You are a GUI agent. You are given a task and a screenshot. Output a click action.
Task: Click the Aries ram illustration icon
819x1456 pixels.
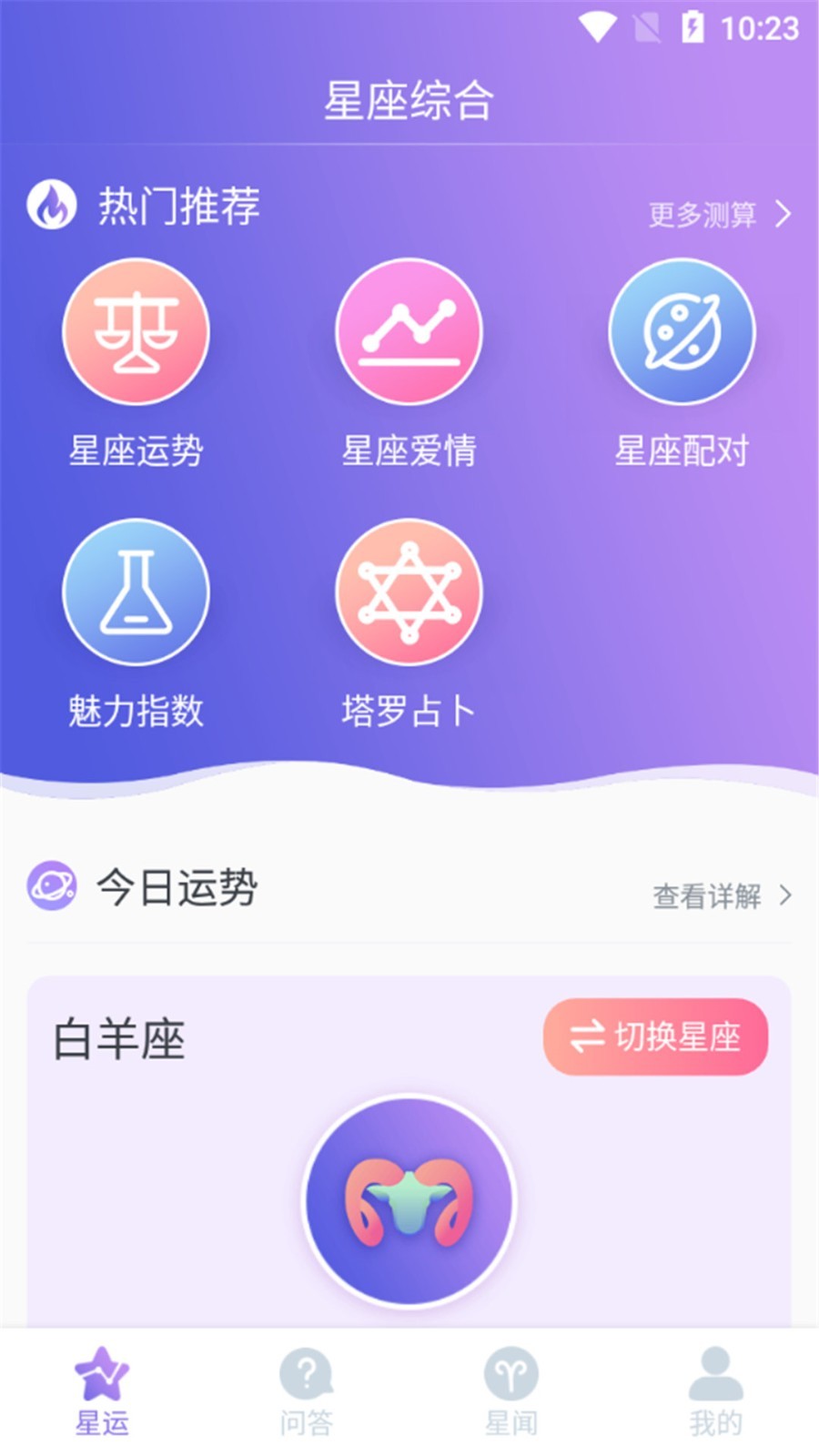coord(409,1201)
